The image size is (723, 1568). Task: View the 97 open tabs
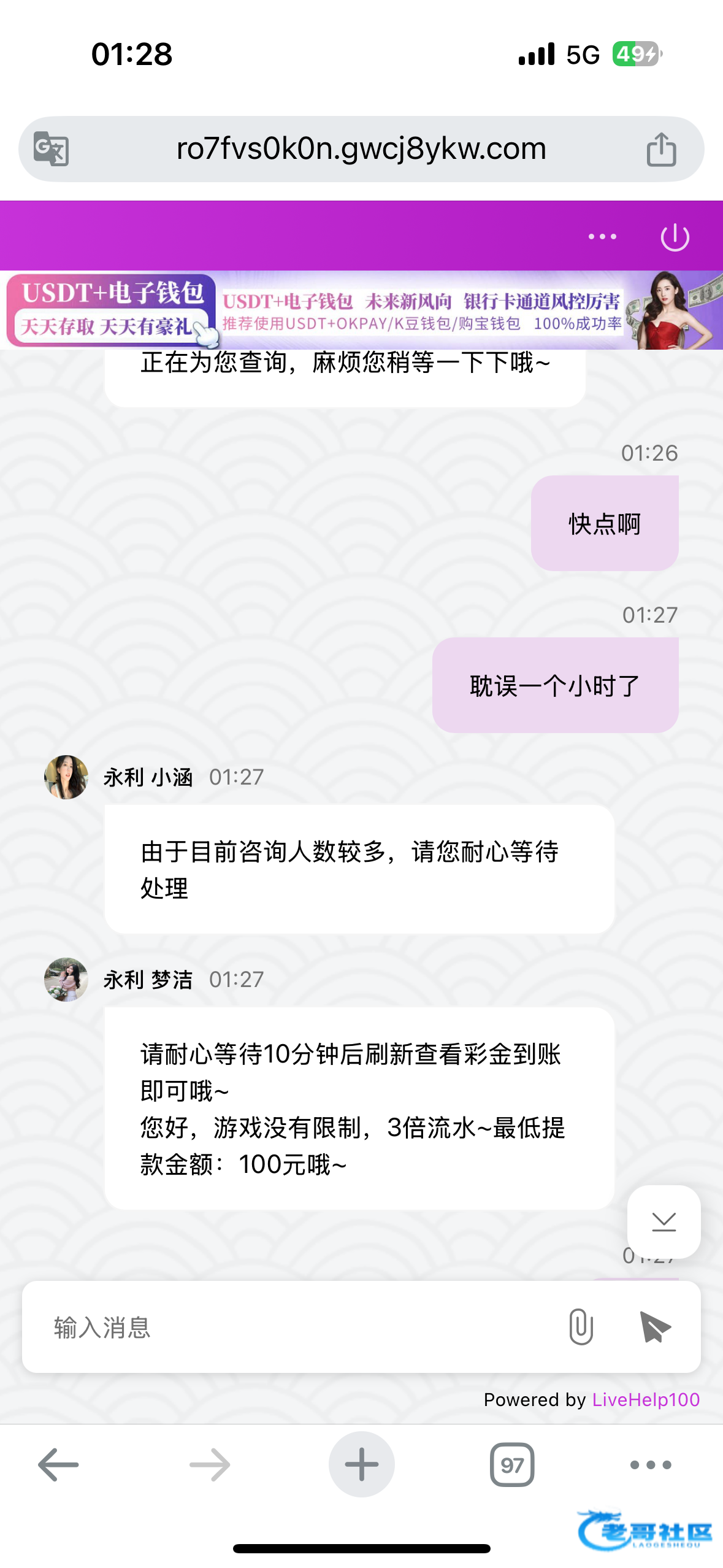512,1465
